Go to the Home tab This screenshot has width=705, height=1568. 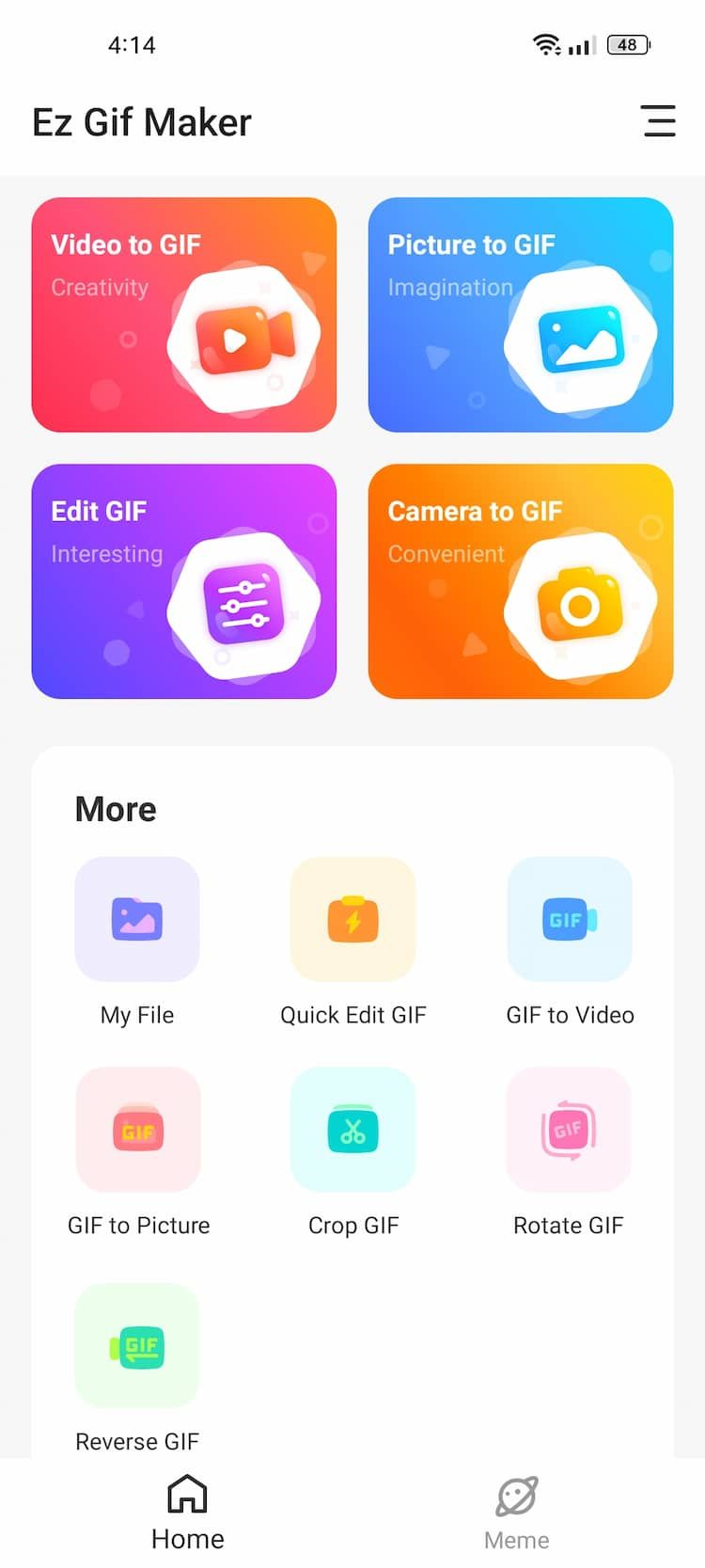pos(187,1513)
